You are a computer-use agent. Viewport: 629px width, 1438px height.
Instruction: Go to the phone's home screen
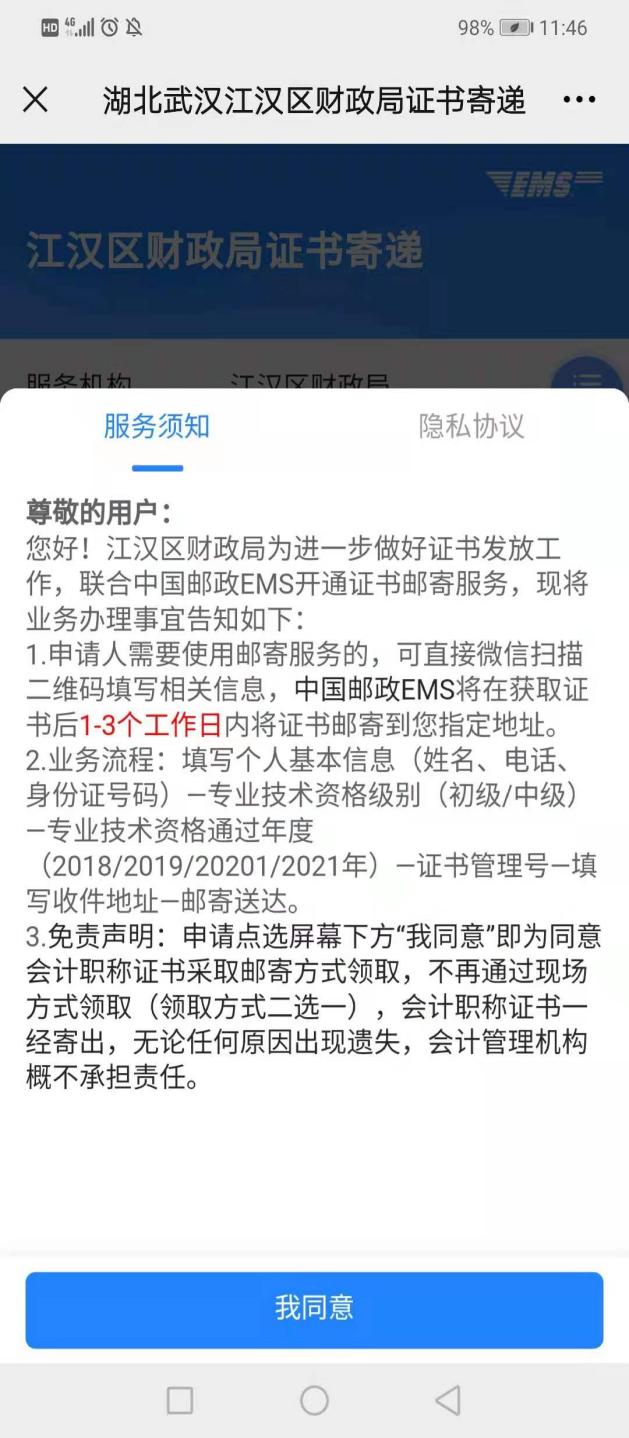[314, 1401]
